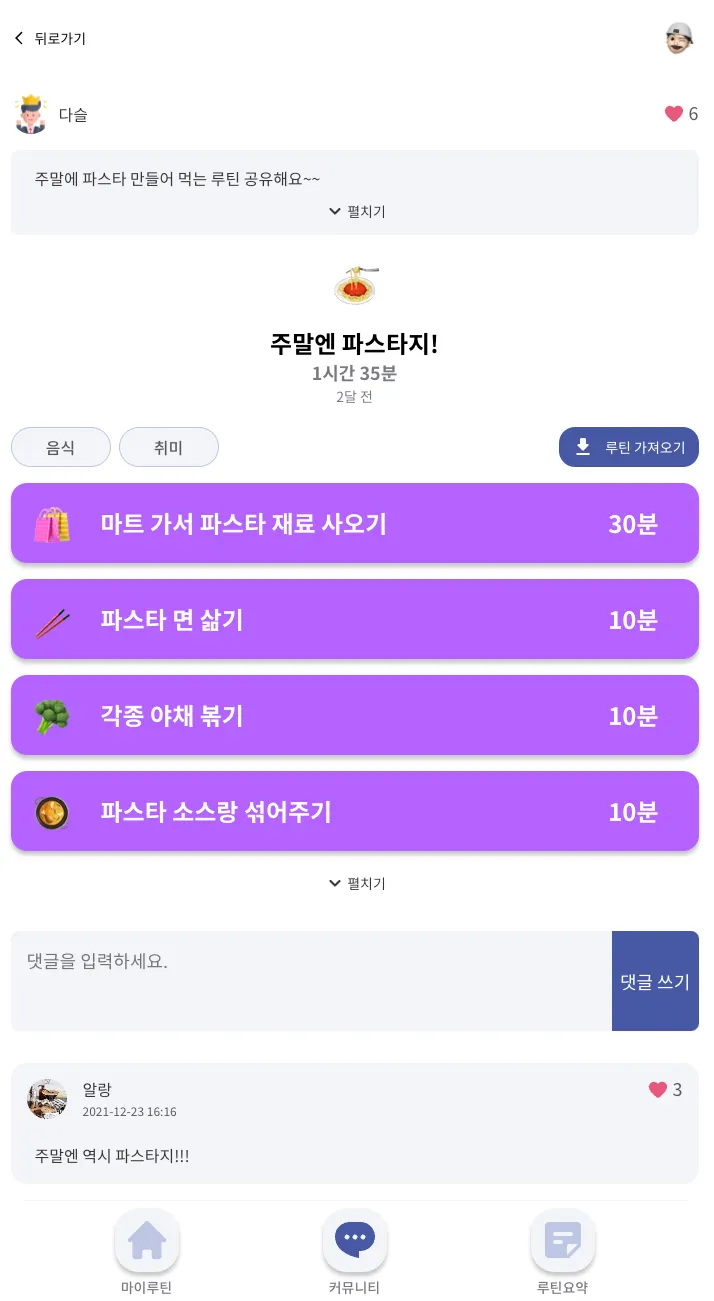The image size is (714, 1301).
Task: Select the 음식 tag chip
Action: [x=61, y=447]
